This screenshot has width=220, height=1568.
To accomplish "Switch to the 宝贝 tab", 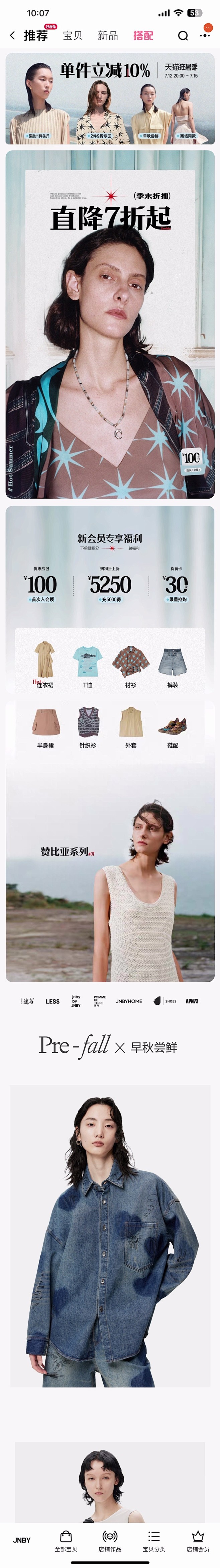I will point(73,36).
